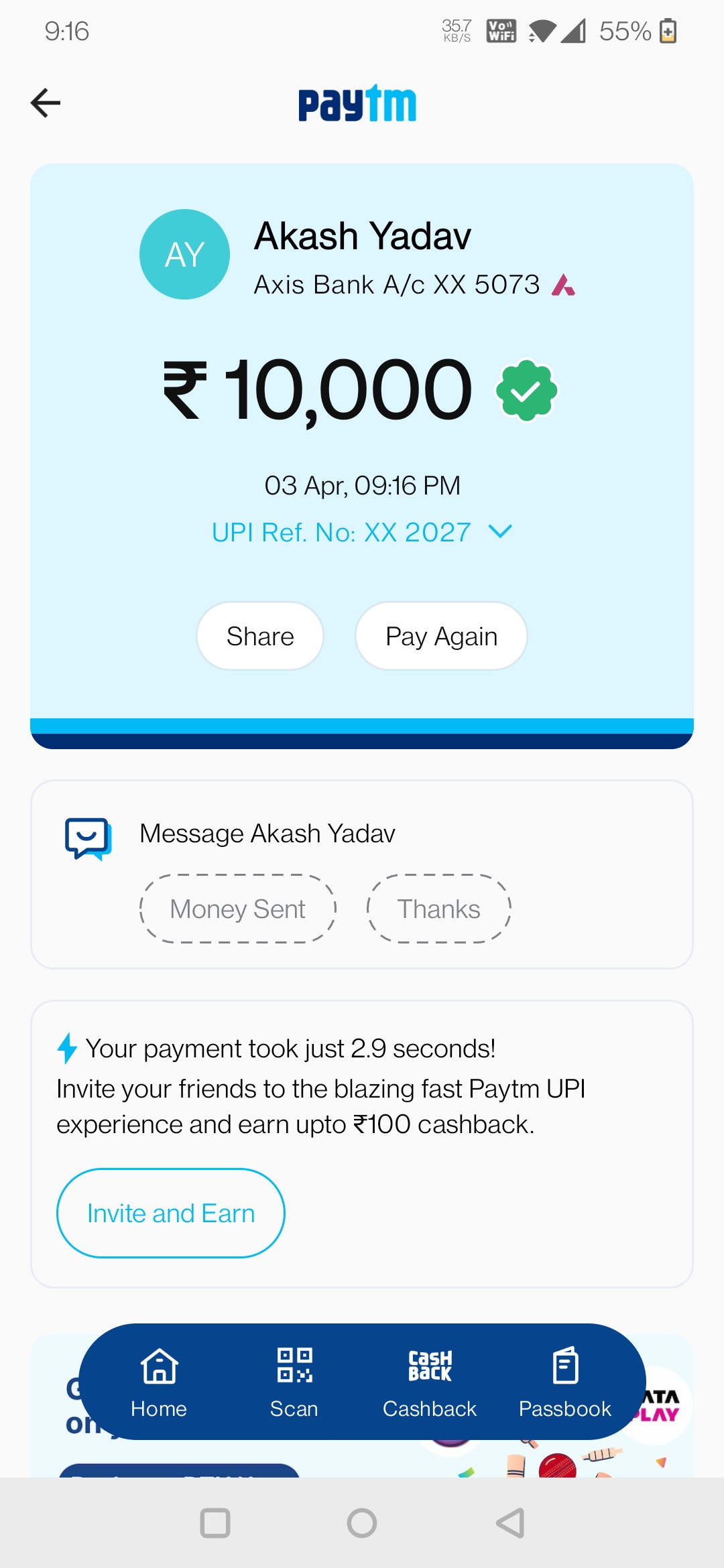Share the payment receipt
This screenshot has height=1568, width=724.
(260, 636)
